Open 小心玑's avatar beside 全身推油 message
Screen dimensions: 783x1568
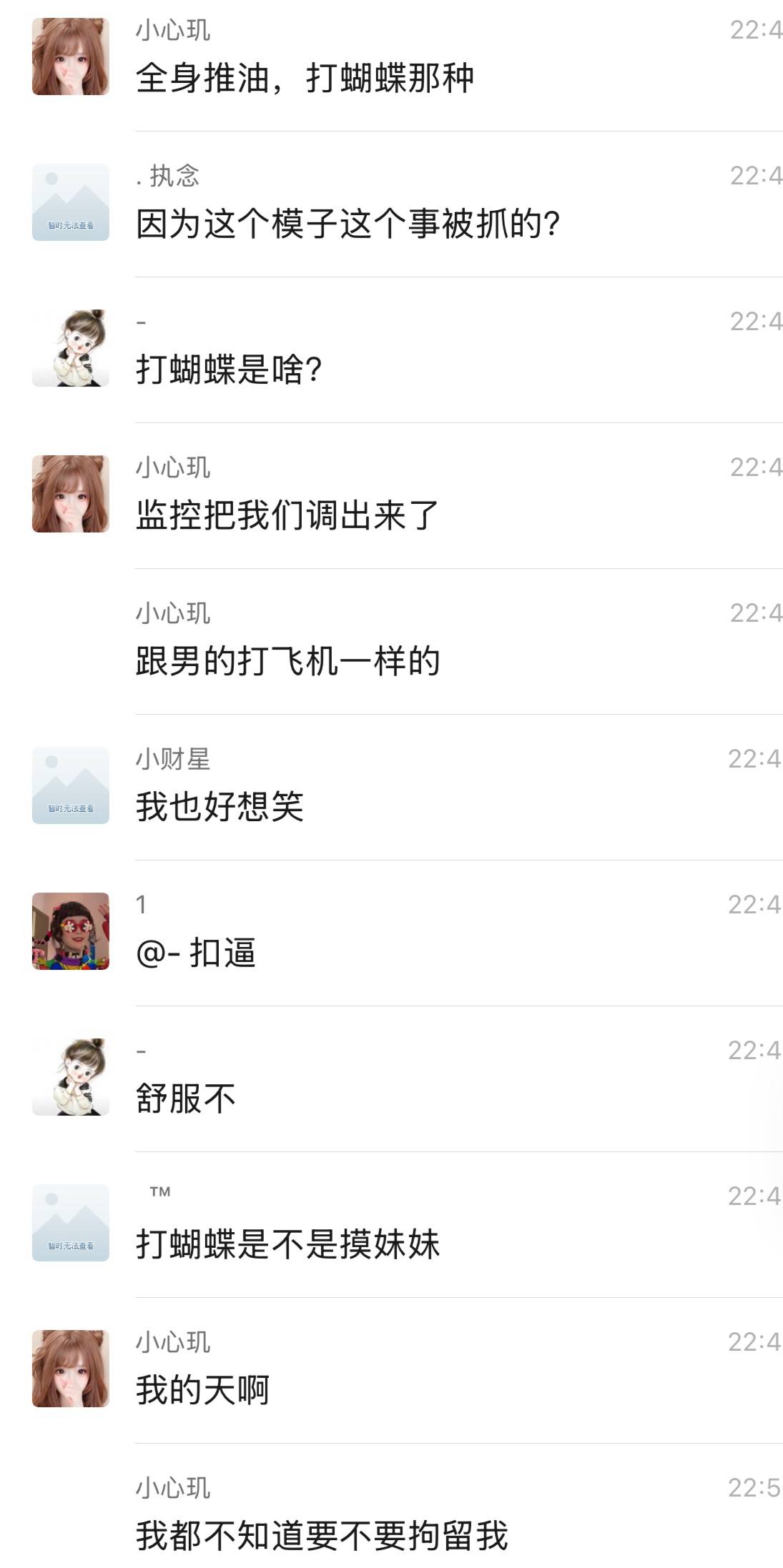70,56
